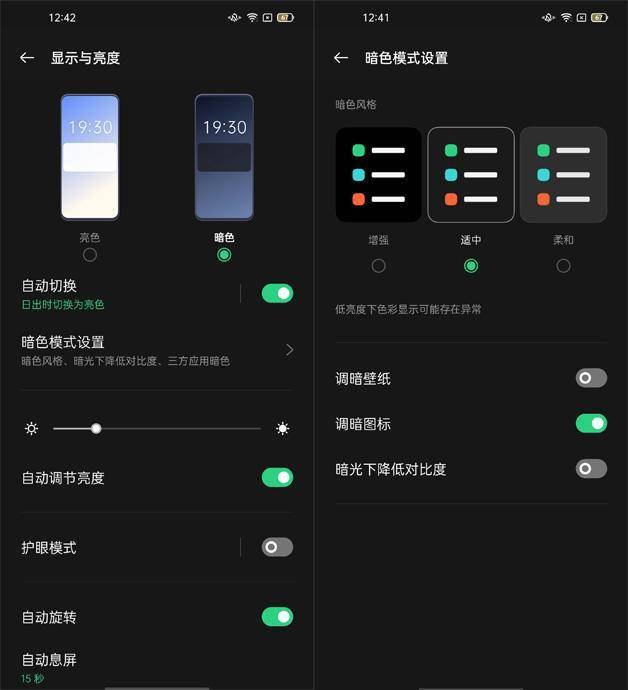The height and width of the screenshot is (690, 628).
Task: Turn off the 自动切换 switch
Action: [277, 293]
